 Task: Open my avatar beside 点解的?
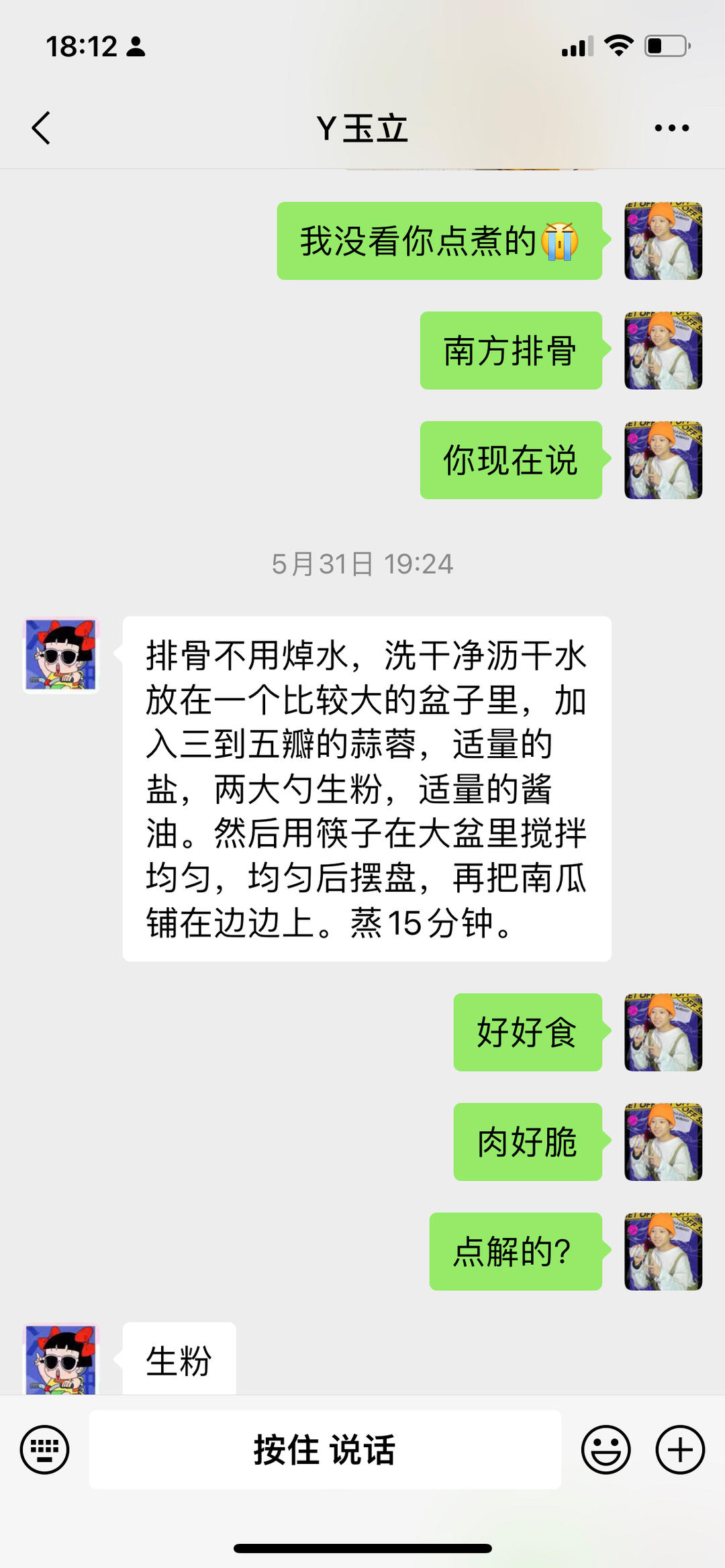[663, 1251]
